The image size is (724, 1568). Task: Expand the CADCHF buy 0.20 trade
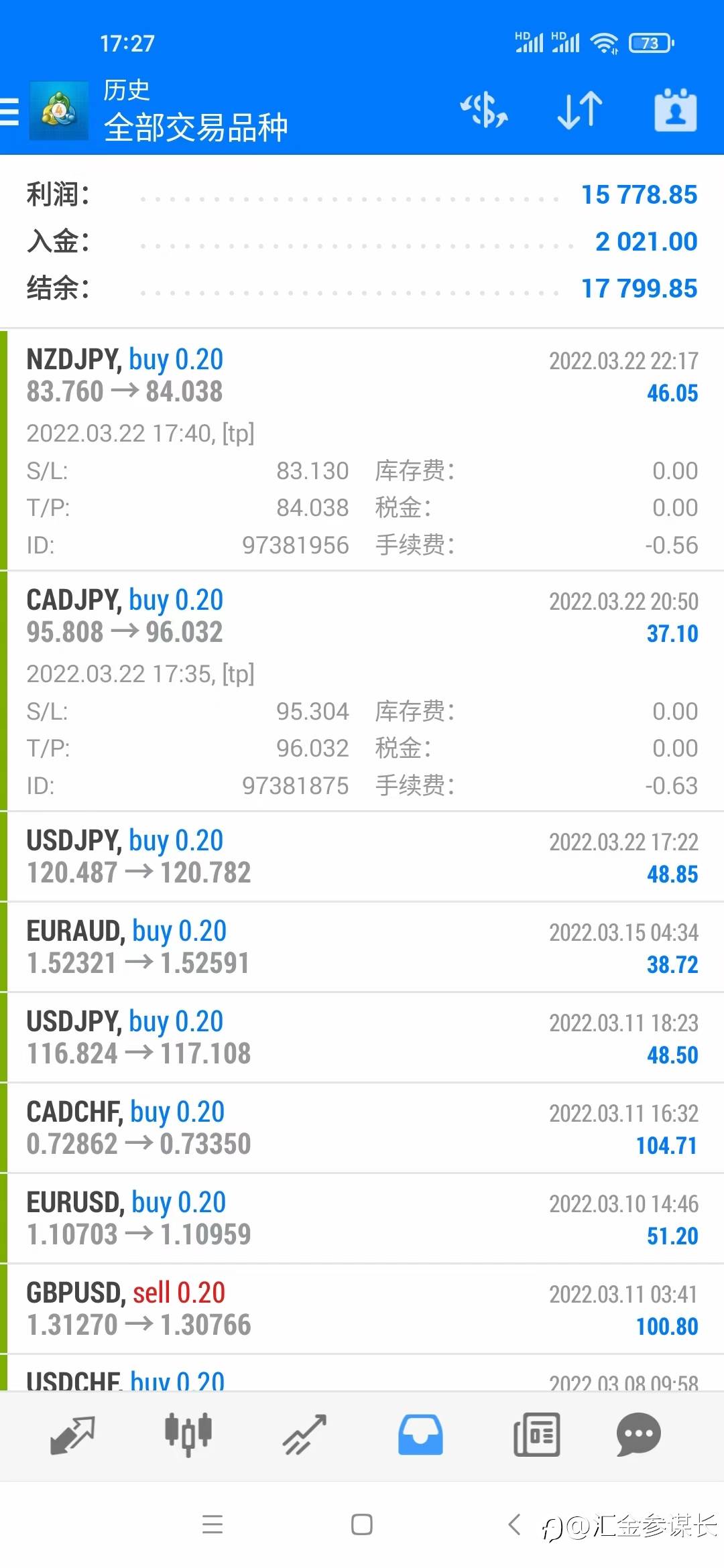click(362, 1128)
